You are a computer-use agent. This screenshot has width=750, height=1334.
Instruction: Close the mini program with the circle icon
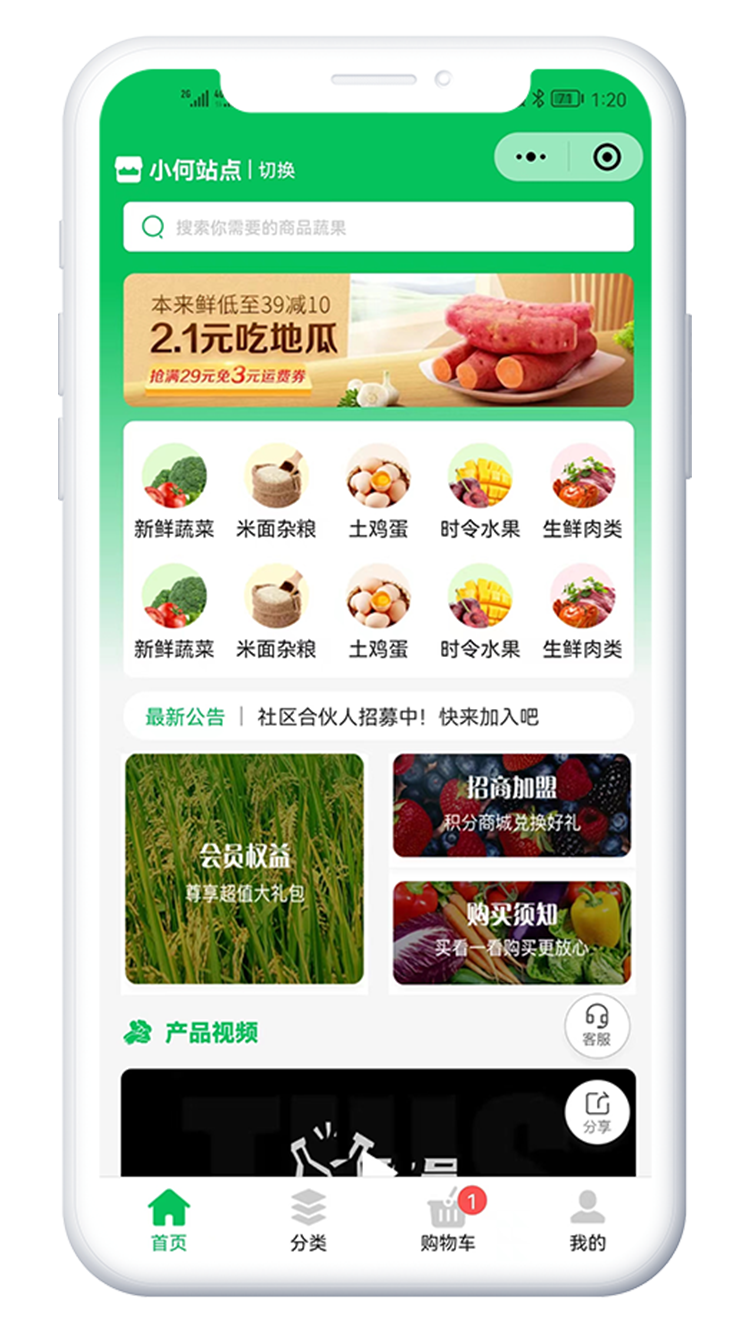click(x=606, y=157)
